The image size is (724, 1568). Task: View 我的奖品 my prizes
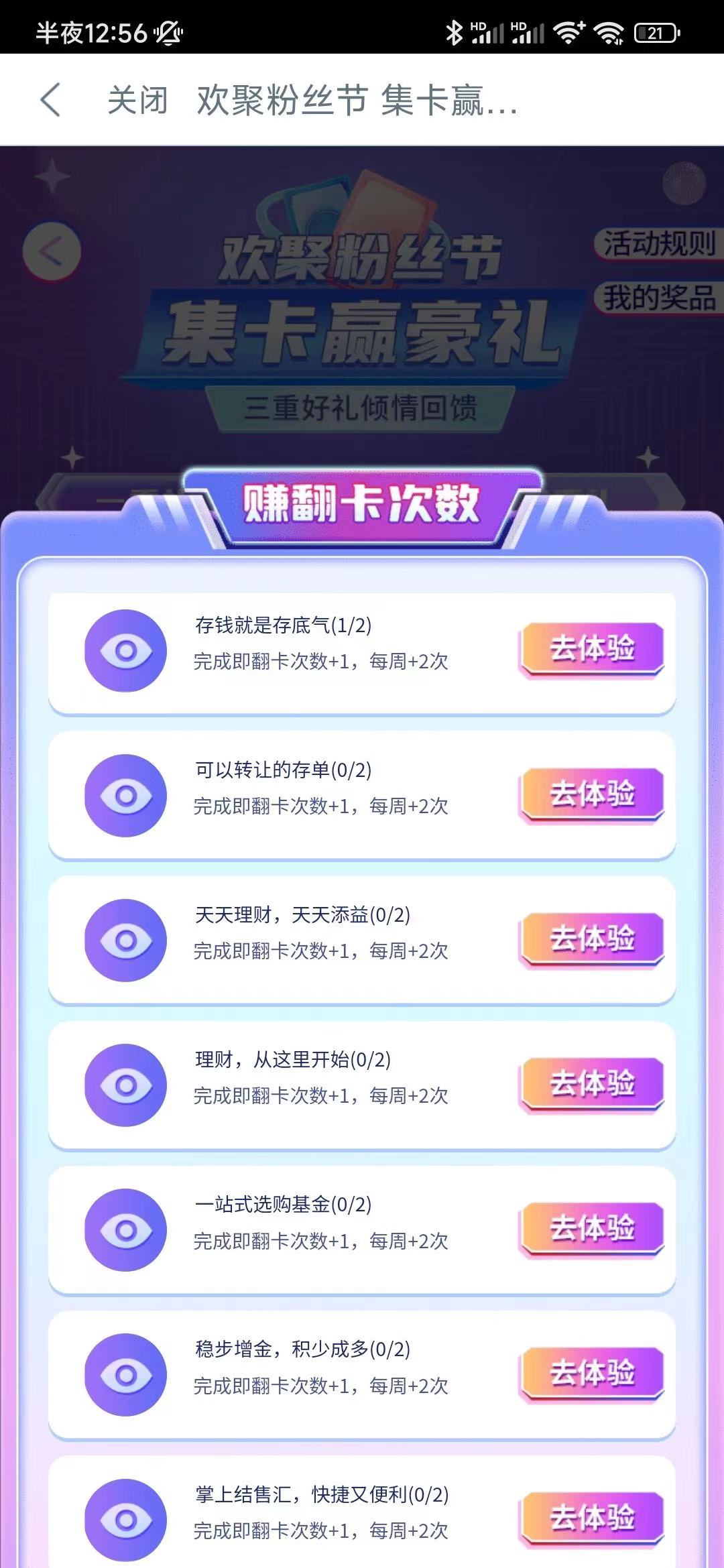pos(658,298)
